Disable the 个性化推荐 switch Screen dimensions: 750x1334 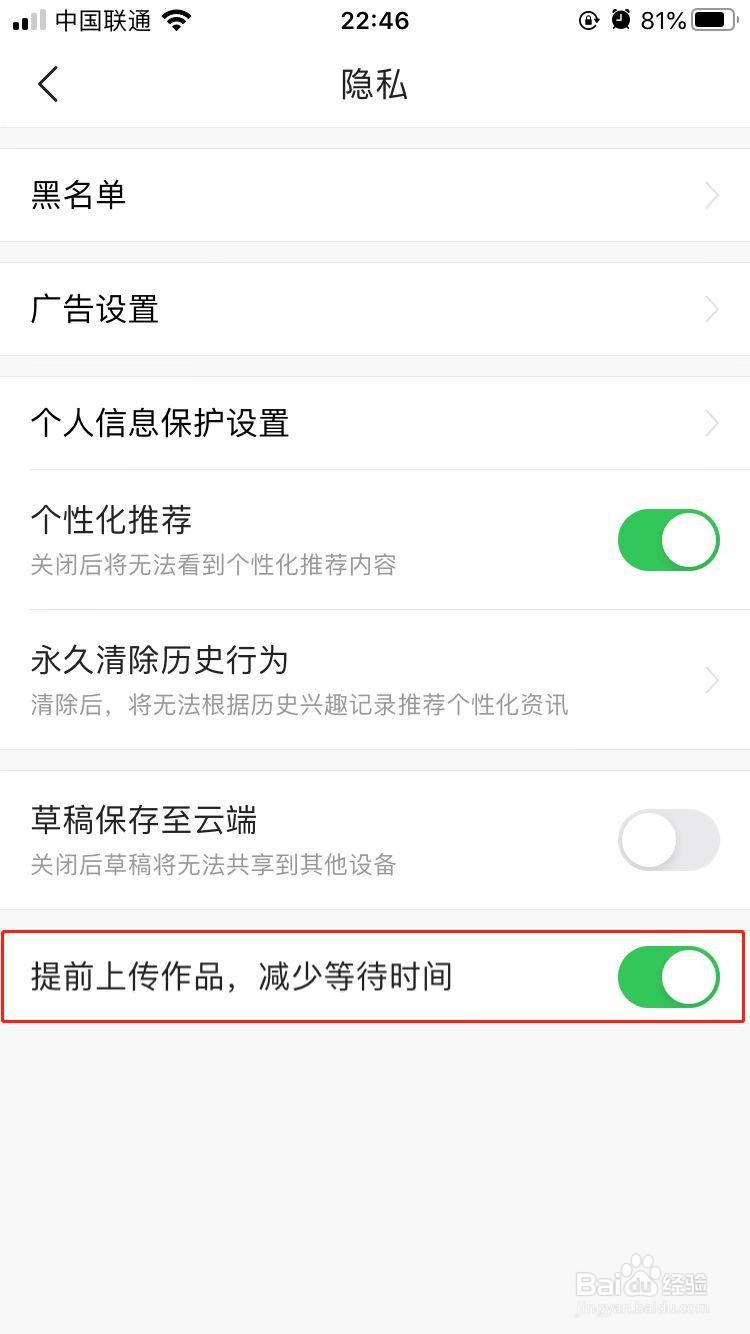pyautogui.click(x=668, y=539)
